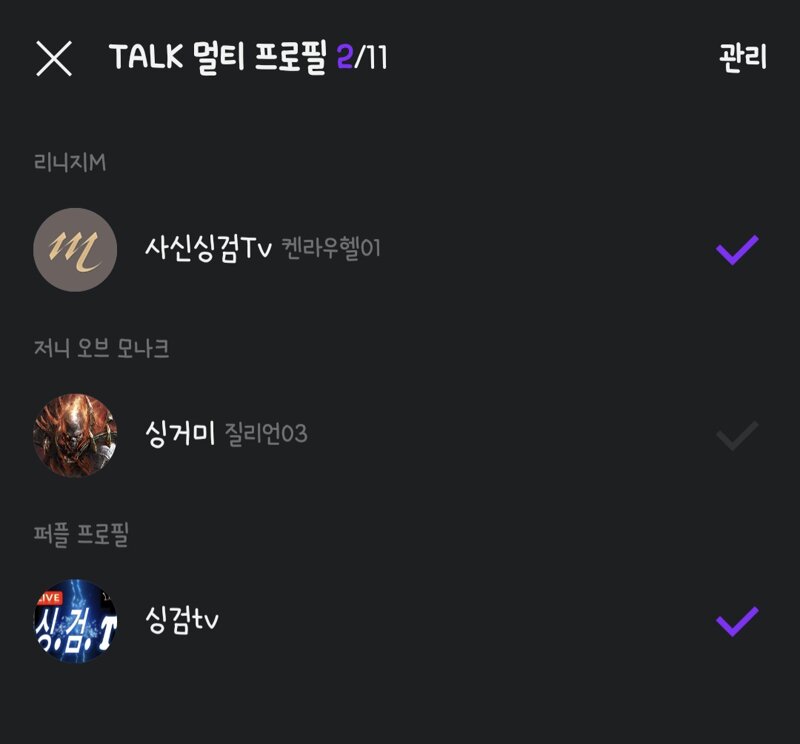
Task: Open the 사신싱검Tv profile avatar
Action: (75, 249)
